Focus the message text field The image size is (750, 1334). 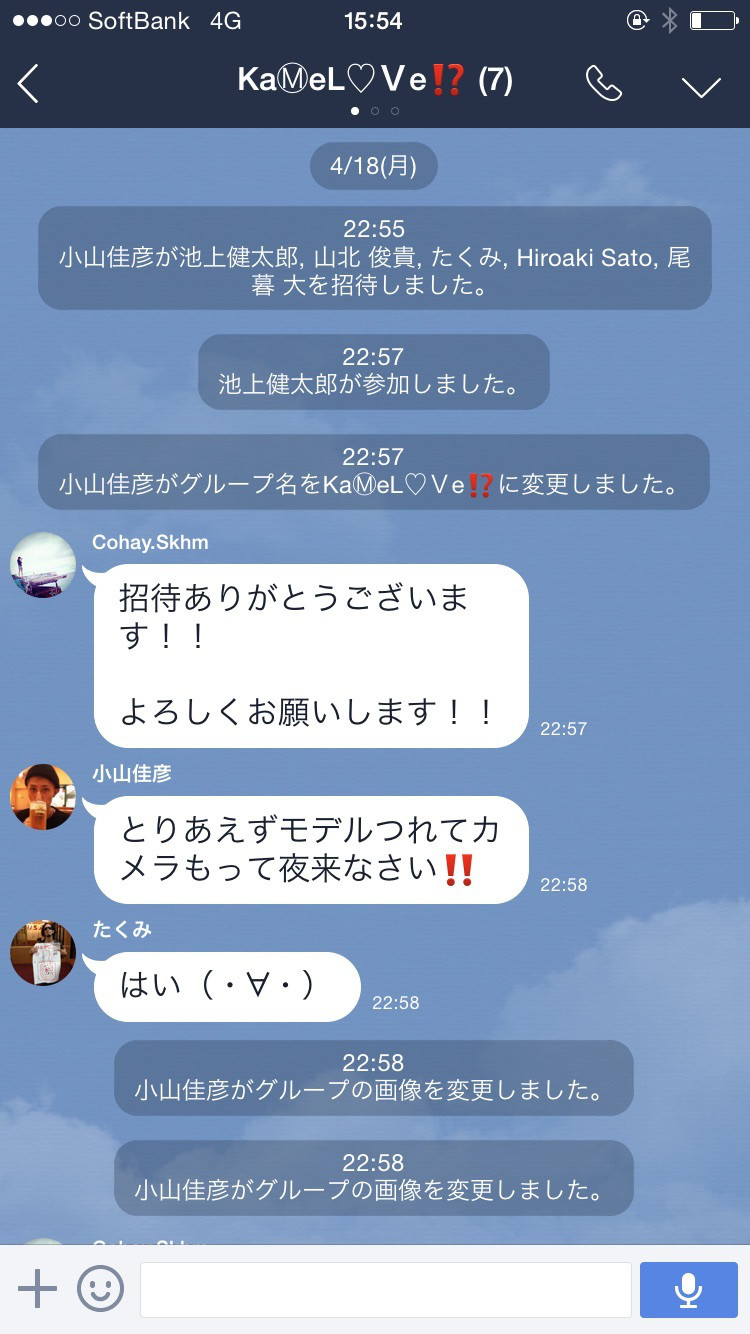385,1289
